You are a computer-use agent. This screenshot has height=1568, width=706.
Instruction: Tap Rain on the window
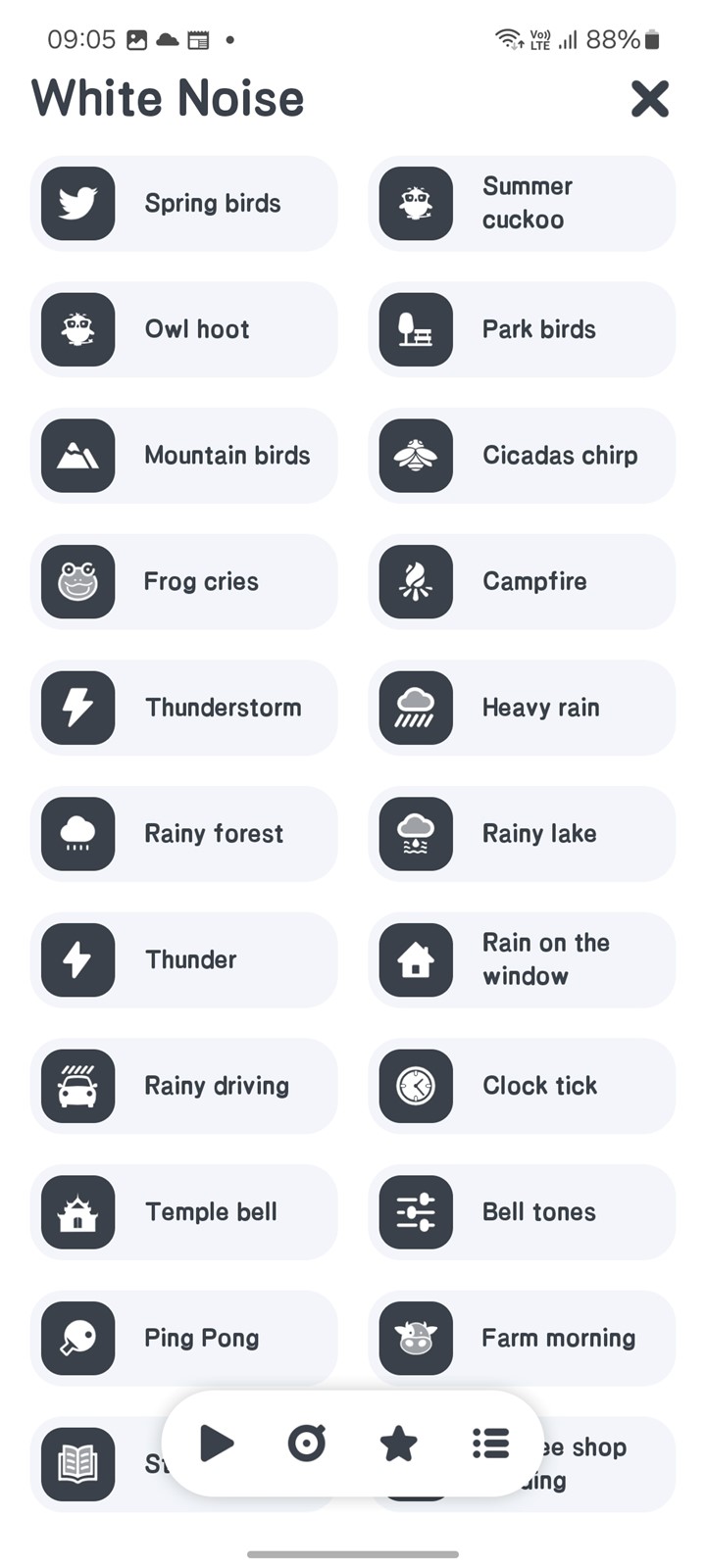(x=522, y=959)
